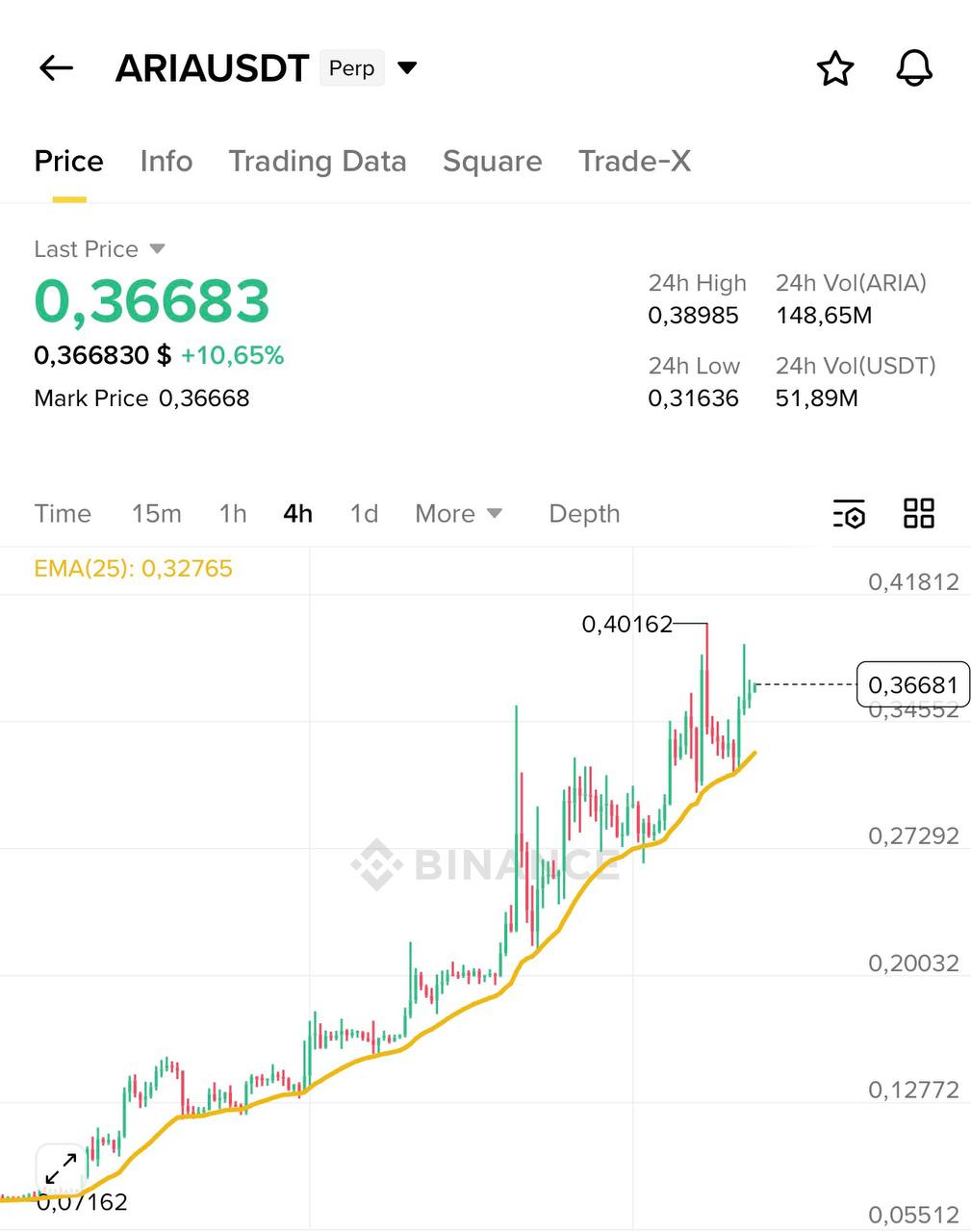Change chart to 1d interval
The height and width of the screenshot is (1232, 971).
click(x=364, y=514)
